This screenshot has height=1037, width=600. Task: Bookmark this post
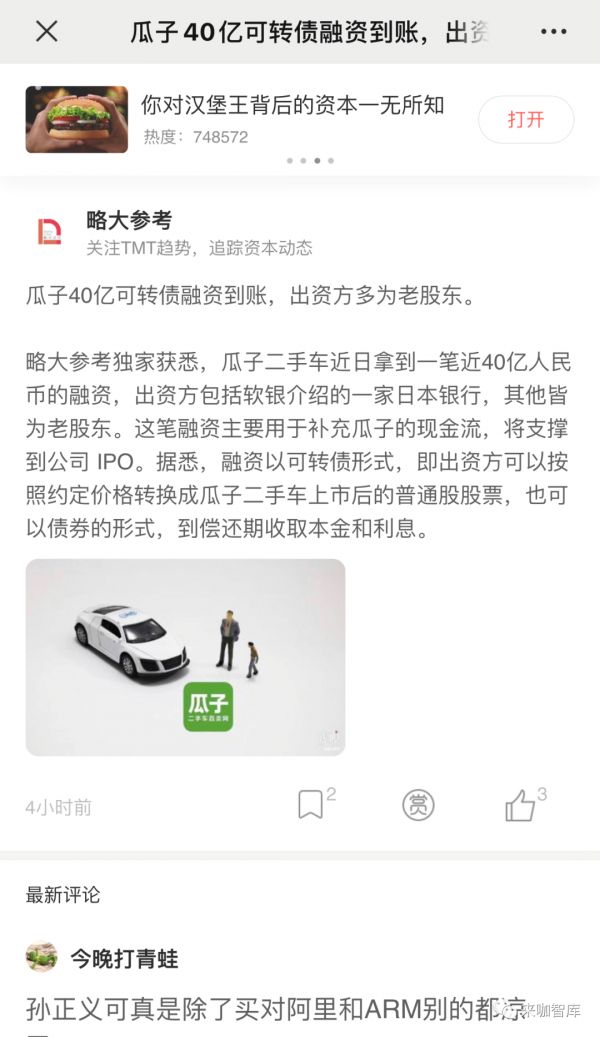(x=311, y=804)
